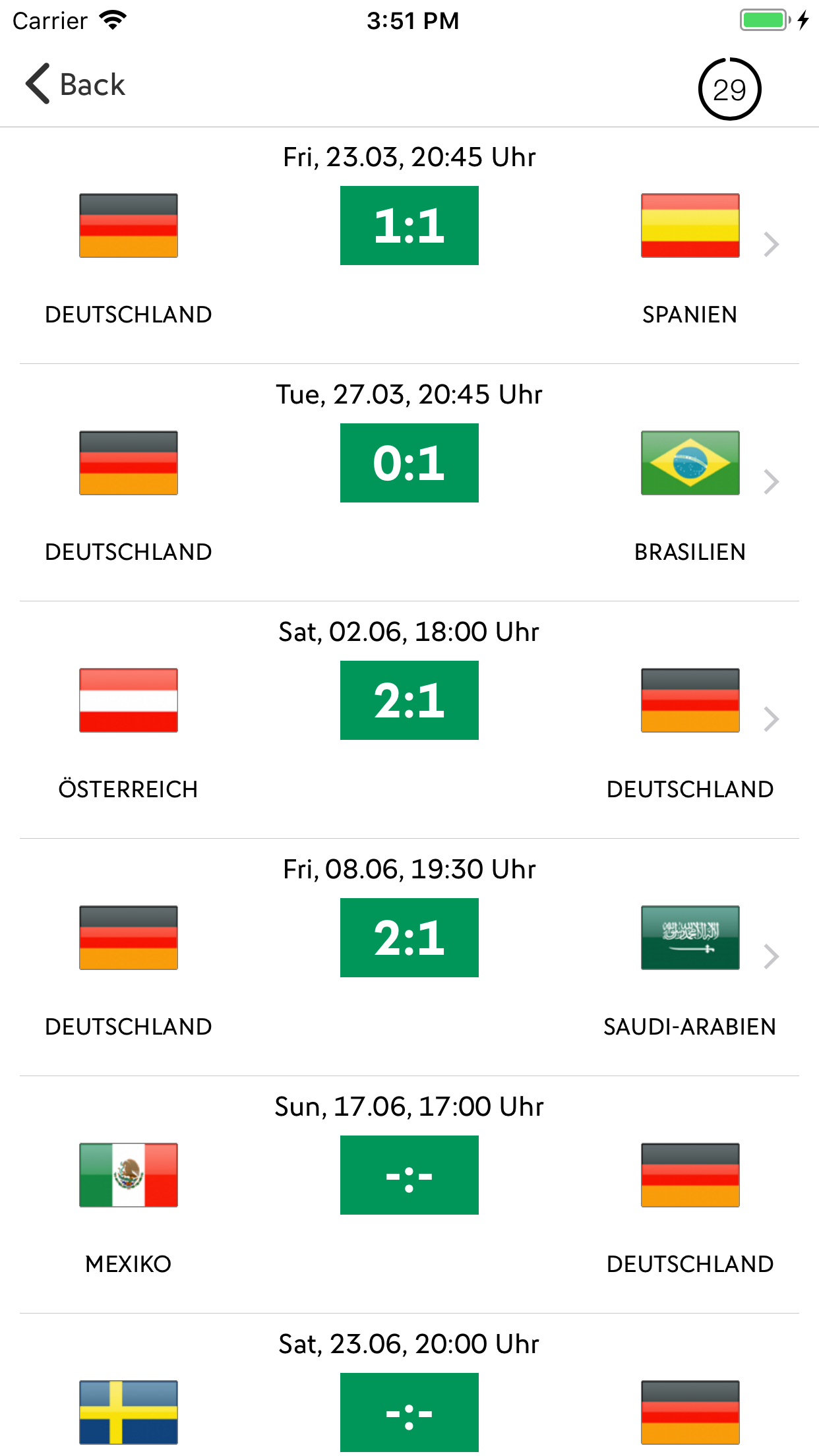This screenshot has height=1456, width=819.
Task: Open the Österreich vs Deutschland match
Action: click(x=409, y=720)
